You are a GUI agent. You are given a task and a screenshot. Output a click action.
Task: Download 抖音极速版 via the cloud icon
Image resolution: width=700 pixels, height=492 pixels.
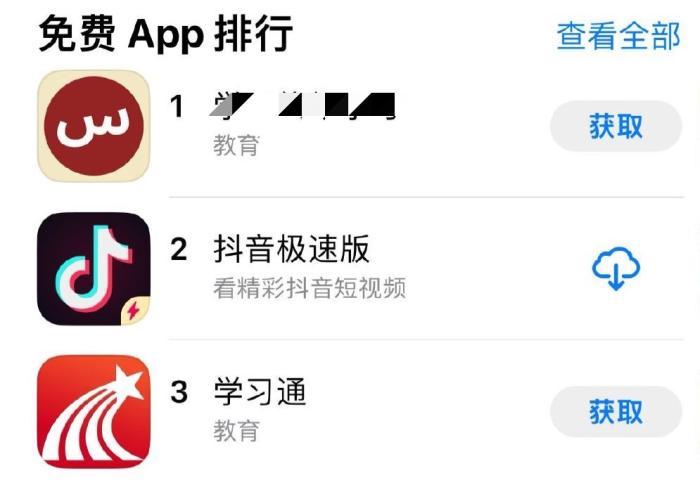[615, 269]
